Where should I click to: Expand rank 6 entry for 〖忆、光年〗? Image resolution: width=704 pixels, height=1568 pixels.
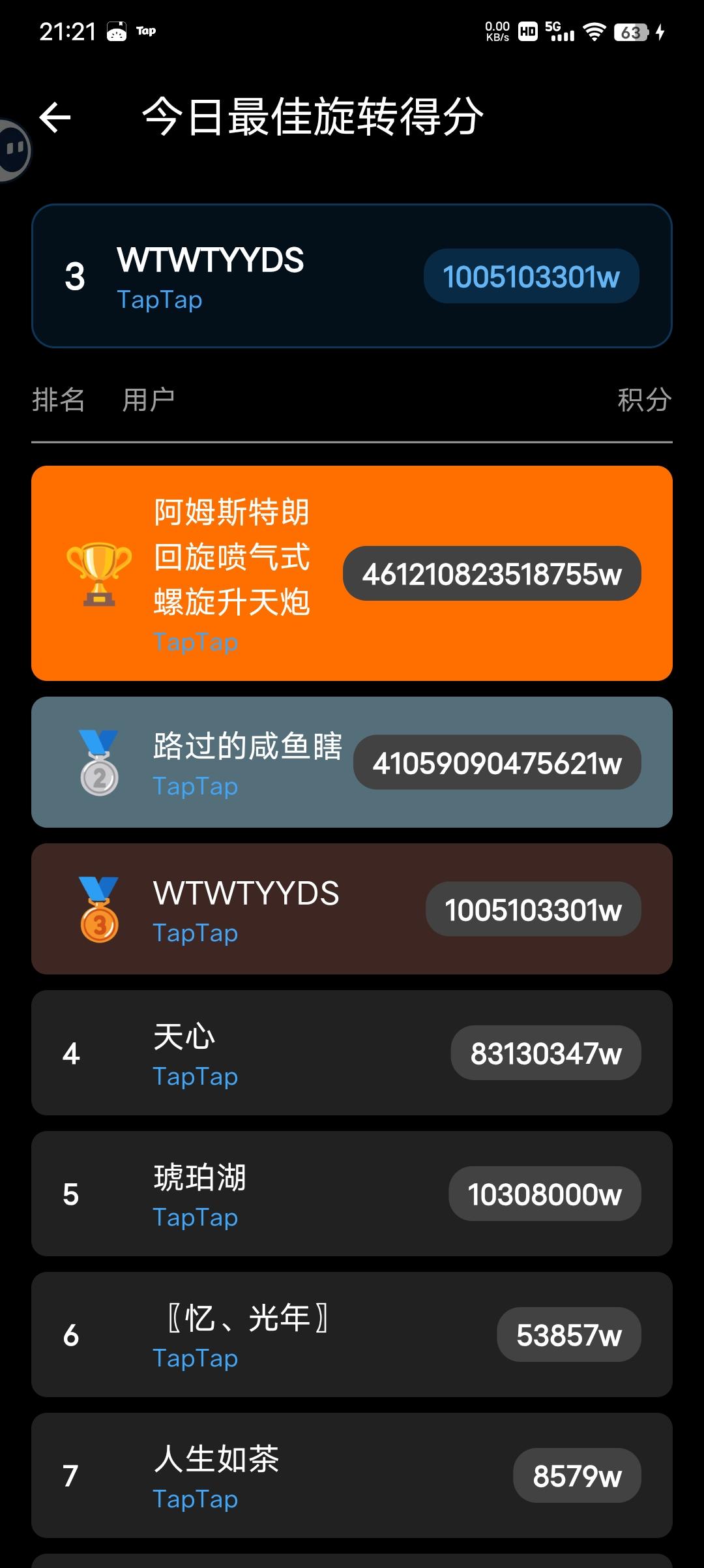coord(352,1334)
